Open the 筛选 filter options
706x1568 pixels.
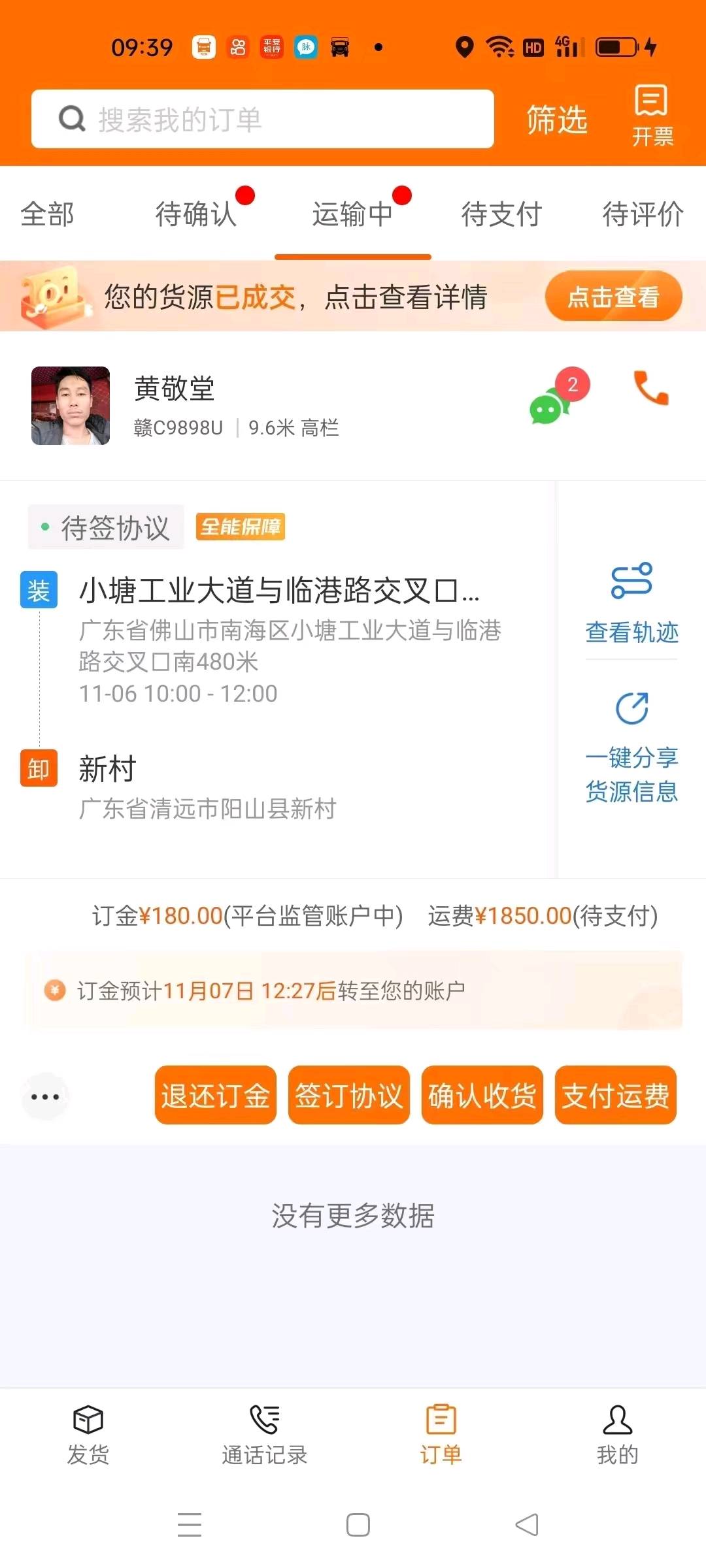[x=557, y=120]
